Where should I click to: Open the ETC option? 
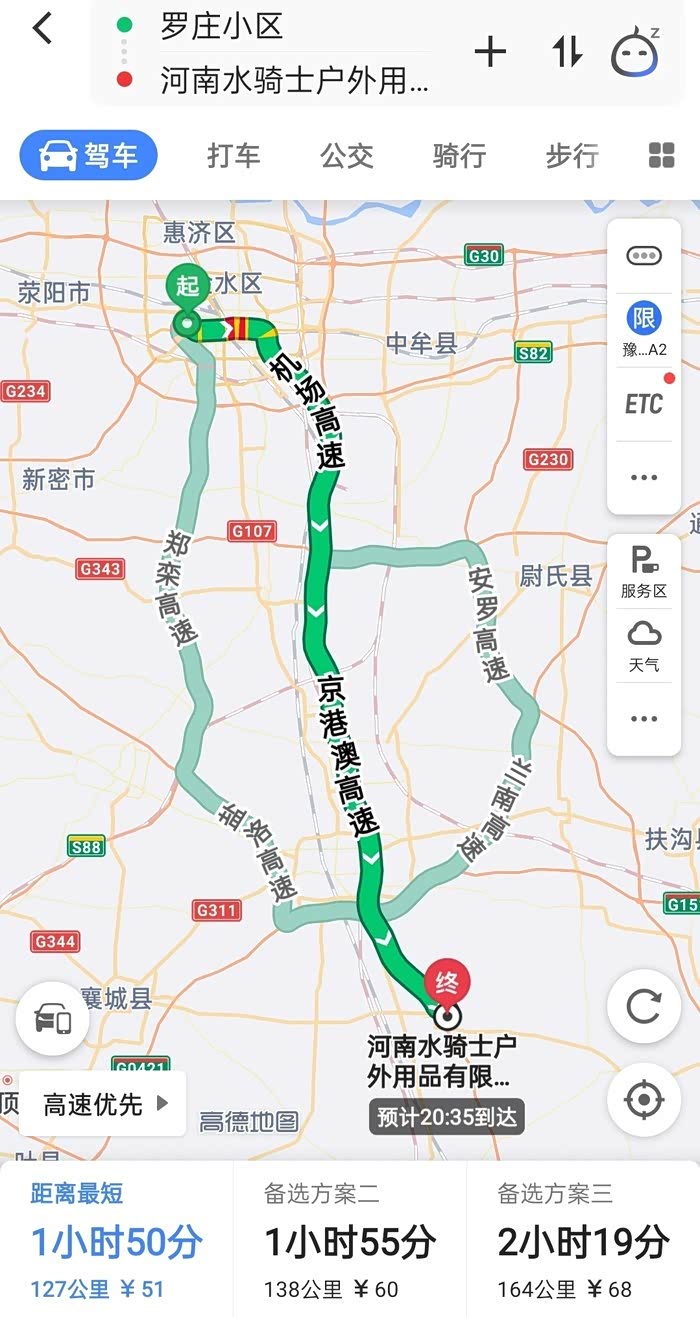point(644,403)
